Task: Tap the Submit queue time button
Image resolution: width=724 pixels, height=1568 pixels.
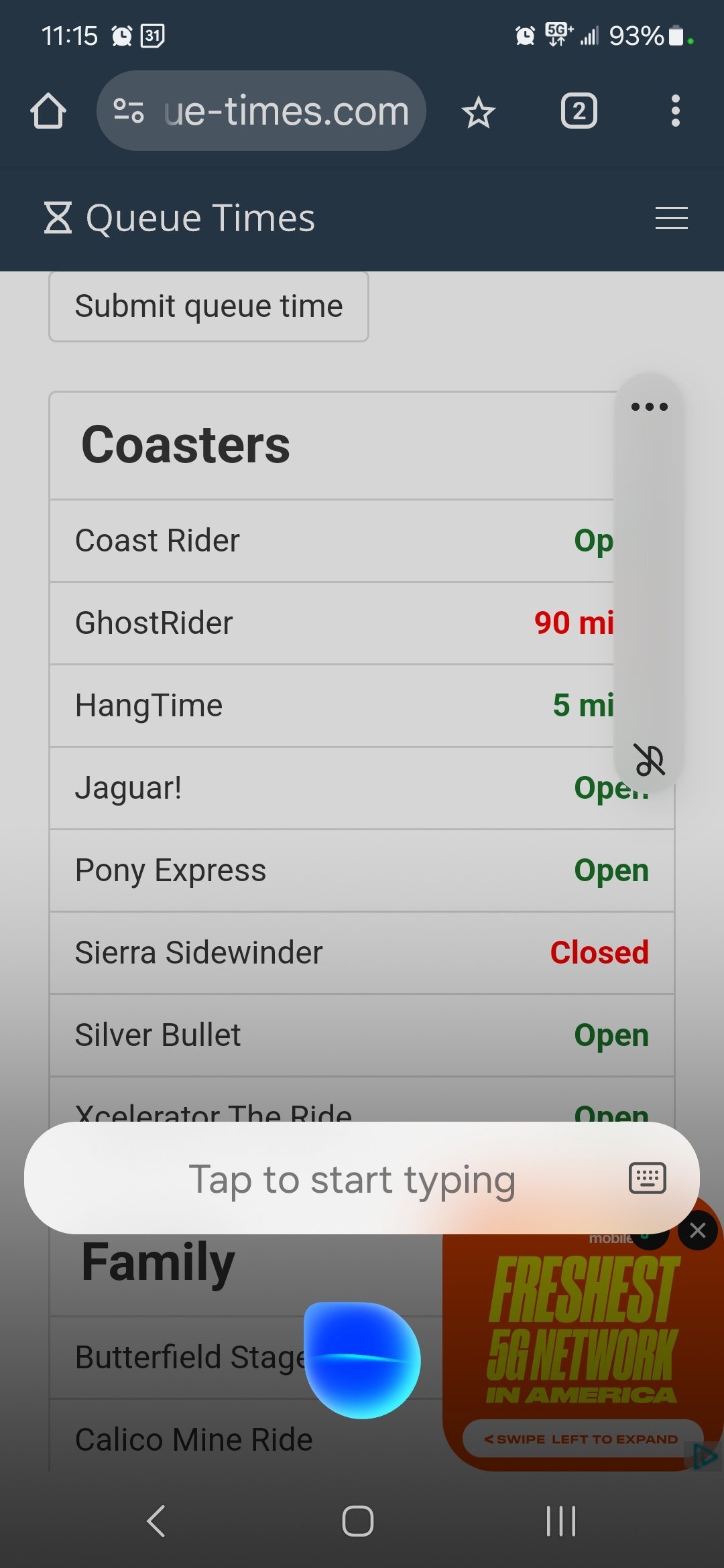Action: 208,306
